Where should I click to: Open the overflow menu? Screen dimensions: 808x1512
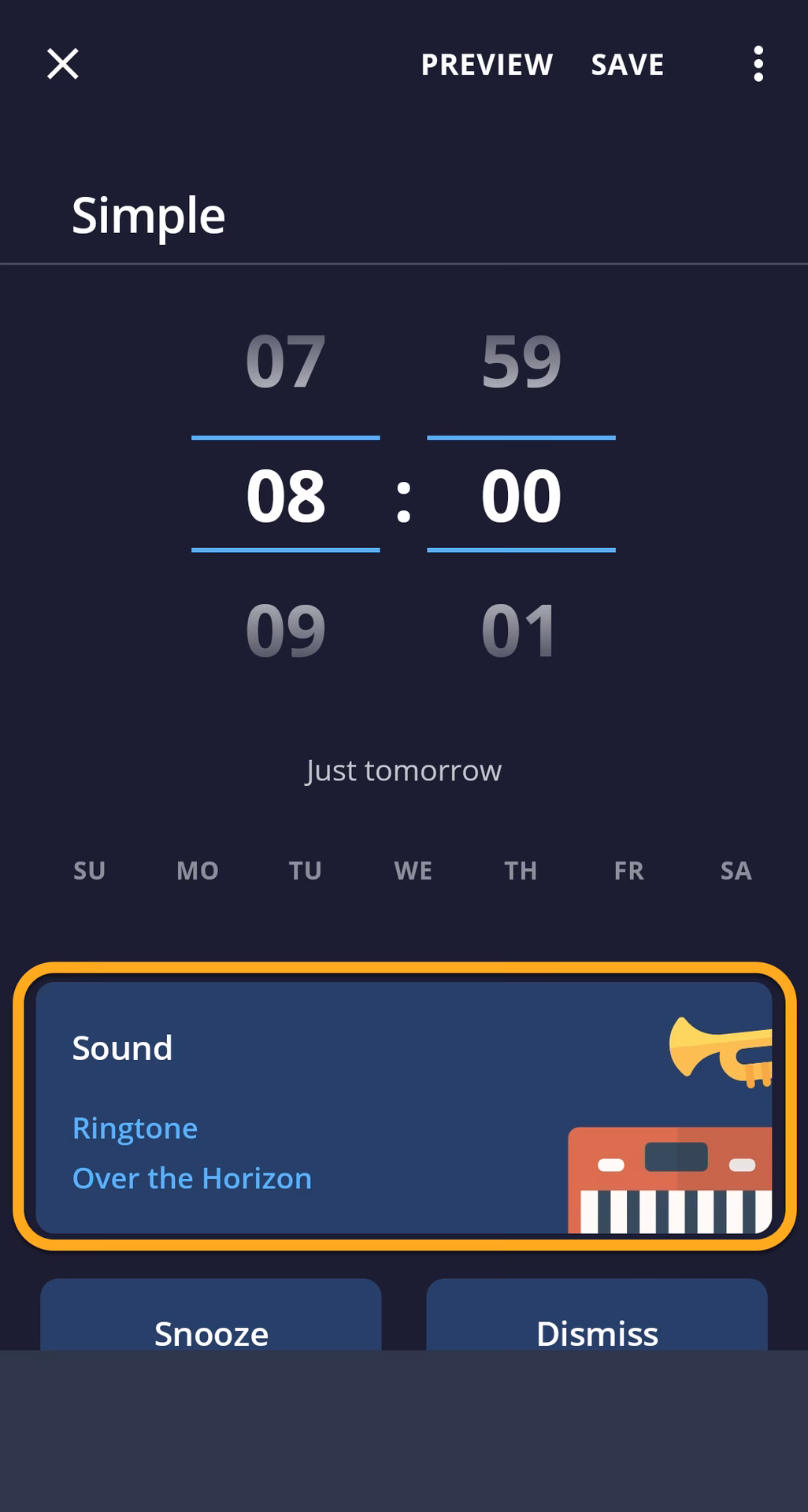click(758, 64)
